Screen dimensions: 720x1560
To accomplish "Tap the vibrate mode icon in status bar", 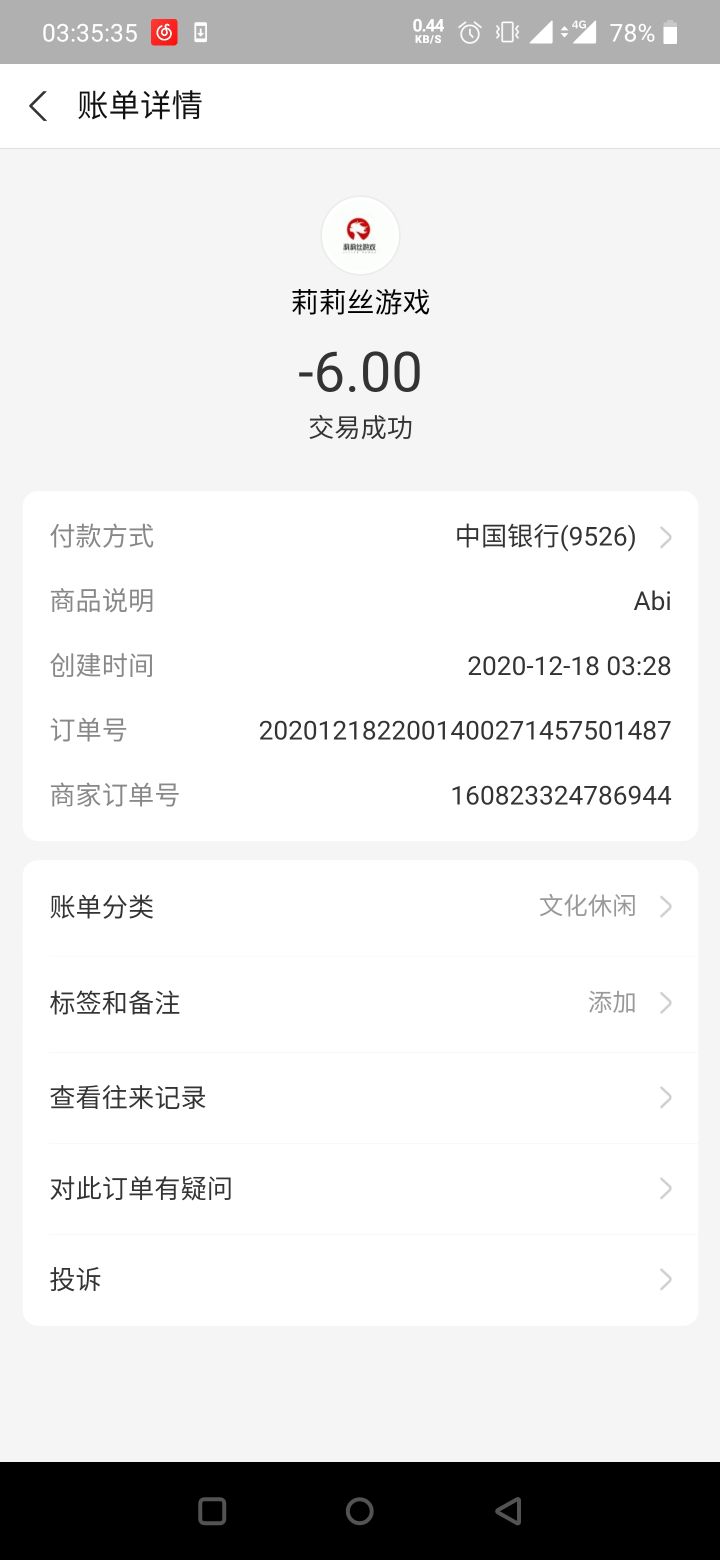I will pos(506,31).
